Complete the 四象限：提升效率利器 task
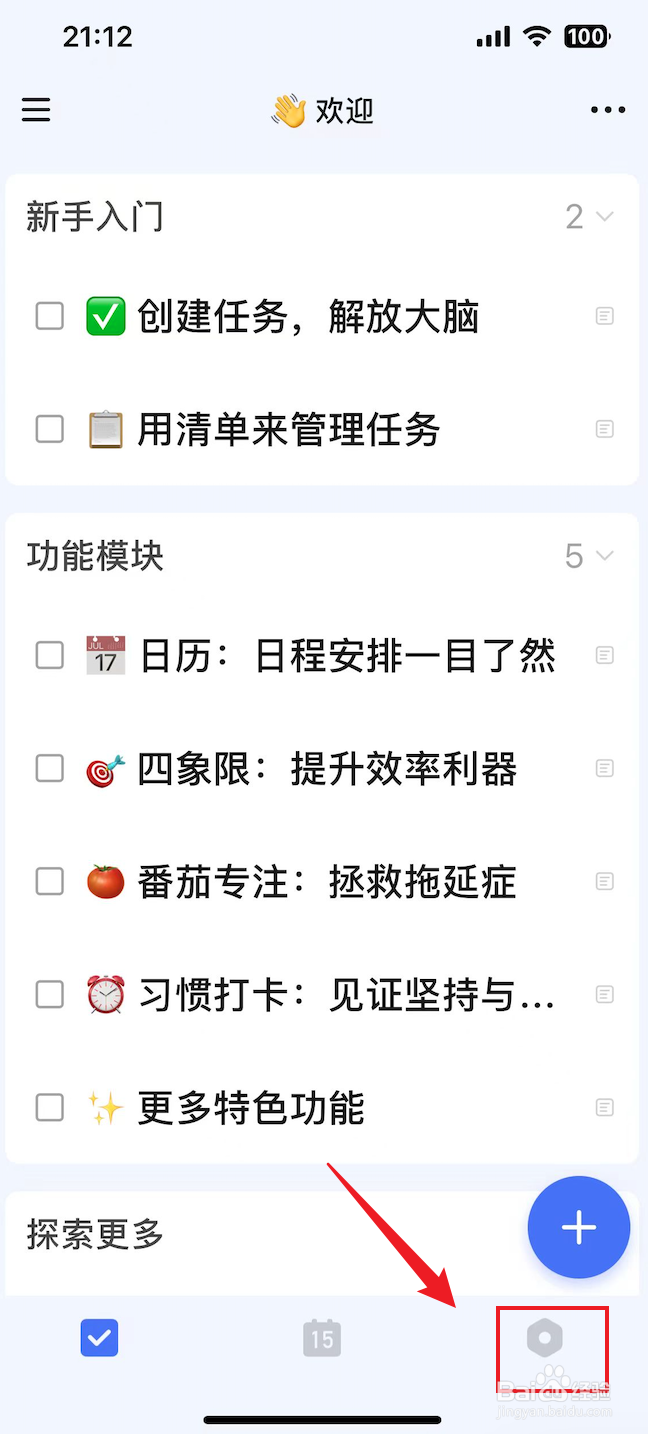This screenshot has height=1434, width=648. (50, 769)
